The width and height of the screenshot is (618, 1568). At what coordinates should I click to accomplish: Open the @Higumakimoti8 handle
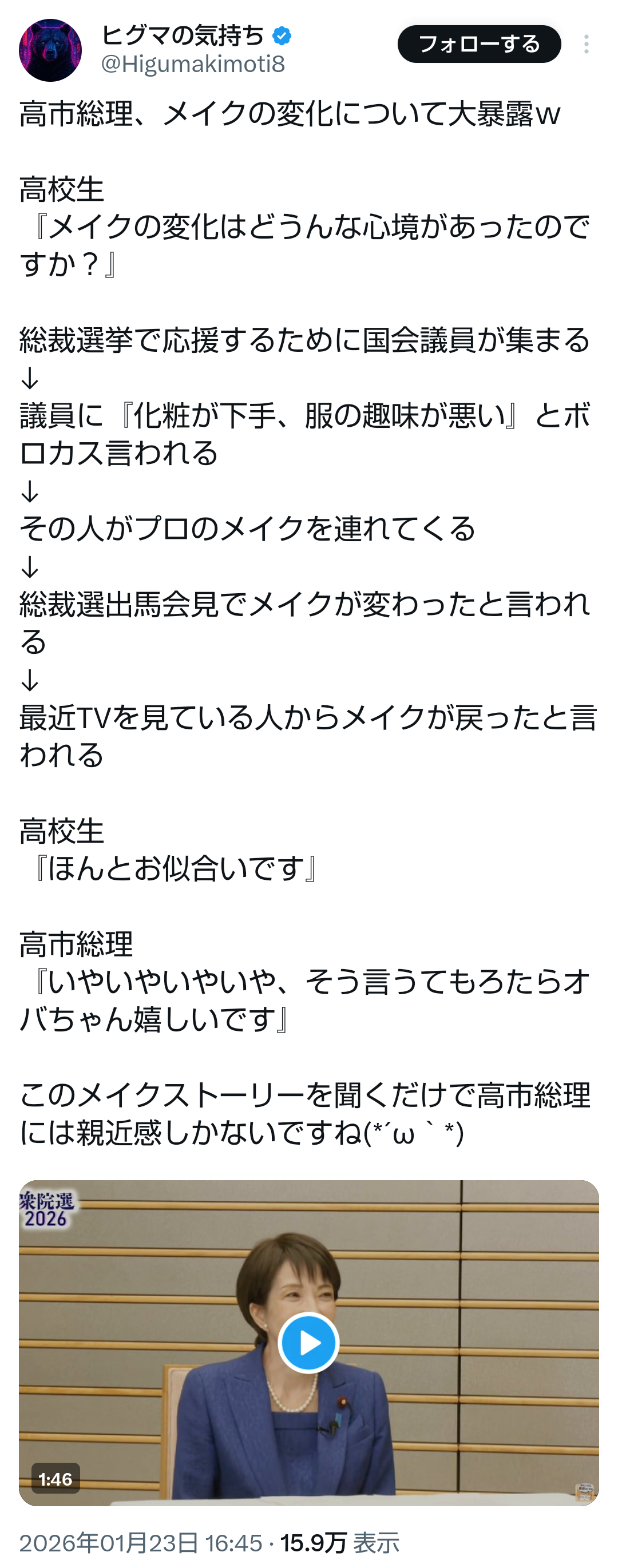[193, 64]
